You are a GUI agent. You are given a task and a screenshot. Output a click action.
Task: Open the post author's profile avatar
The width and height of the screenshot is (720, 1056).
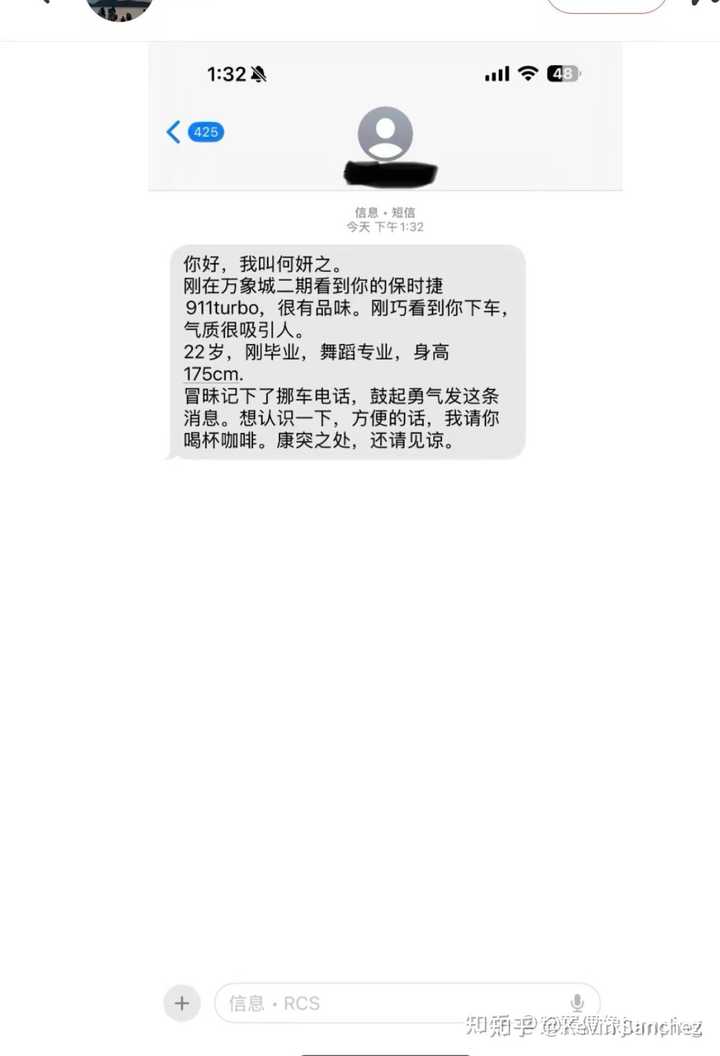[x=119, y=8]
